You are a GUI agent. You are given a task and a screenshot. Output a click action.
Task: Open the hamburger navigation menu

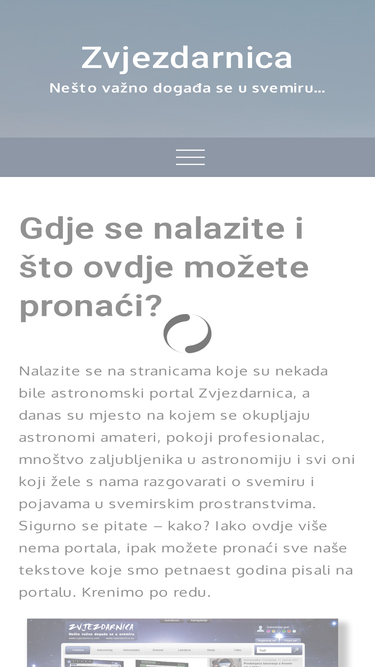pos(190,157)
